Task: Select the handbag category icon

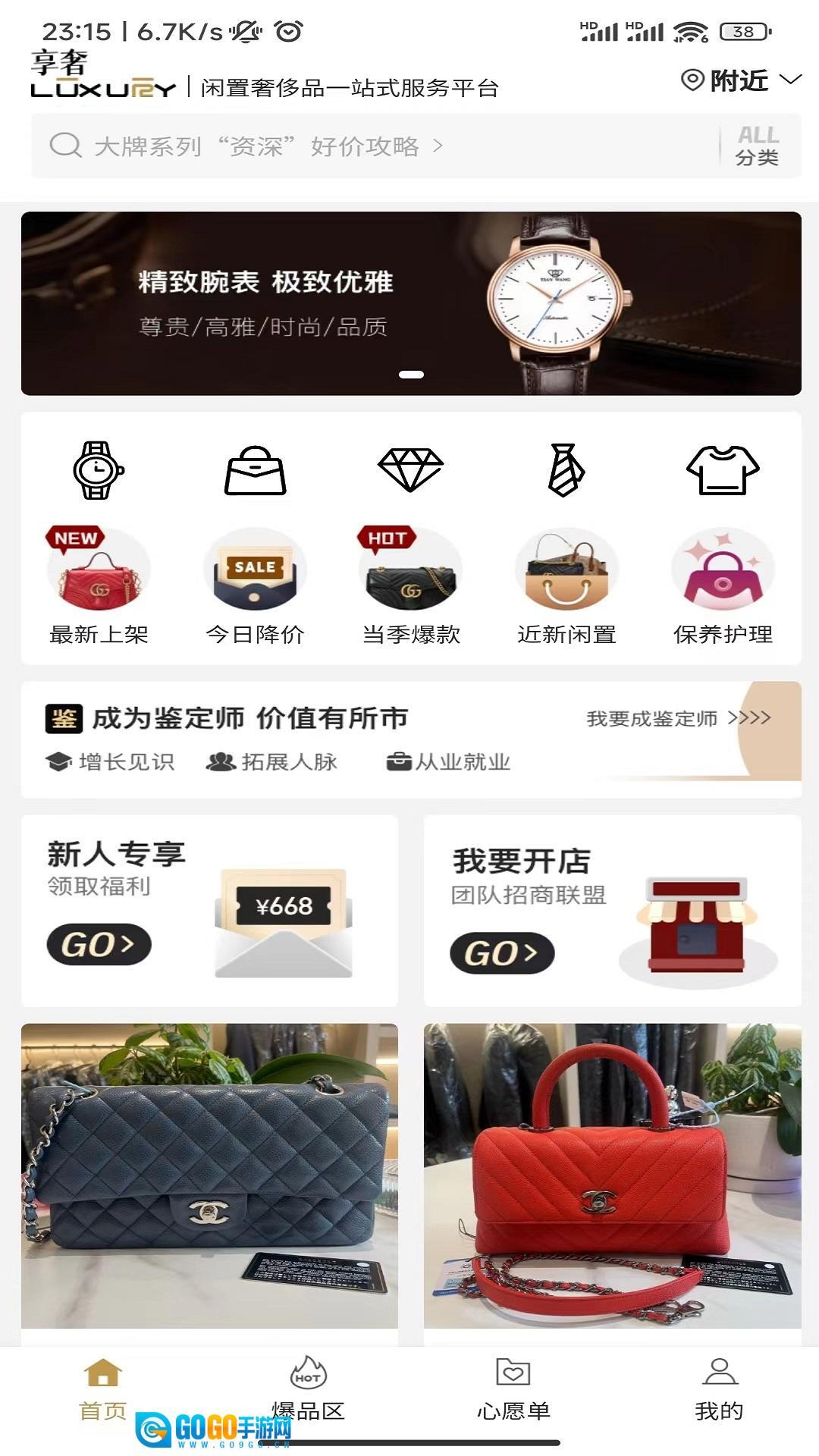Action: coord(255,470)
